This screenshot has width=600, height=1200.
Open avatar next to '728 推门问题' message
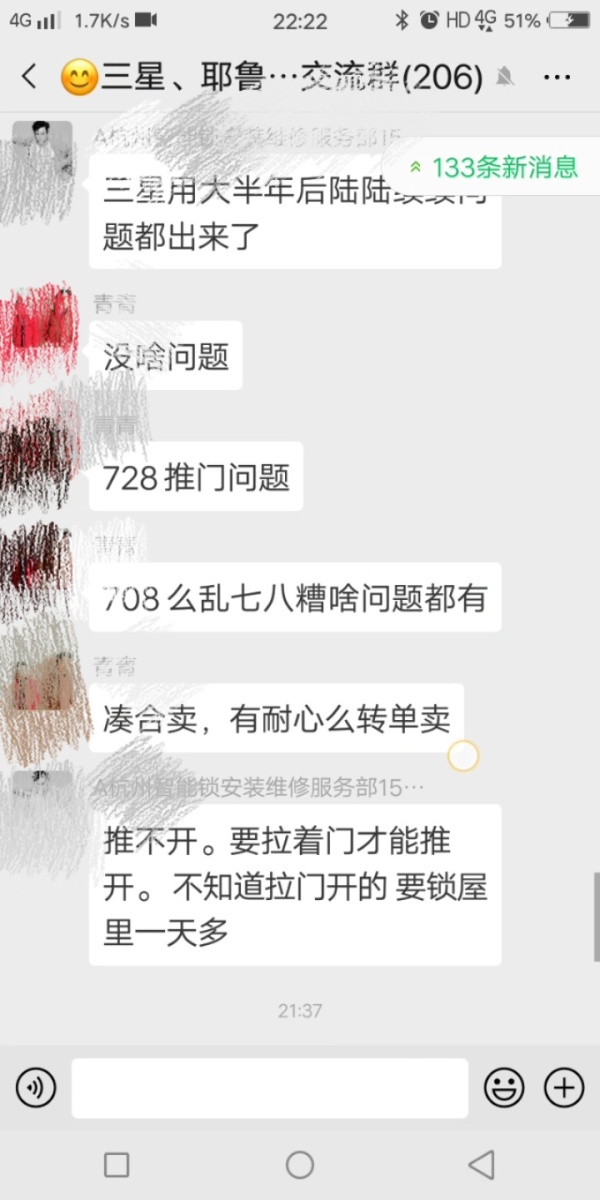pos(42,440)
